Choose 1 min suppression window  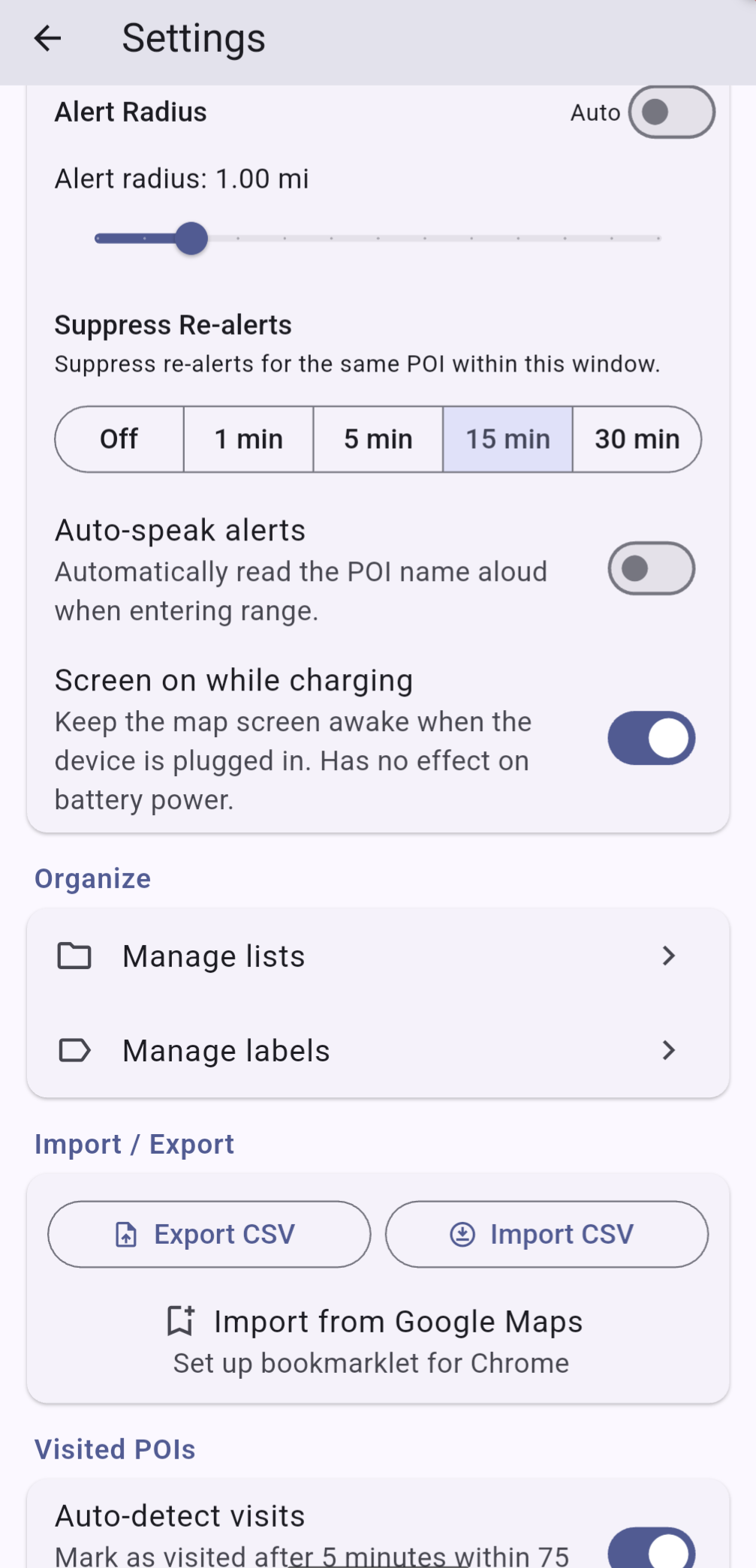pyautogui.click(x=248, y=439)
